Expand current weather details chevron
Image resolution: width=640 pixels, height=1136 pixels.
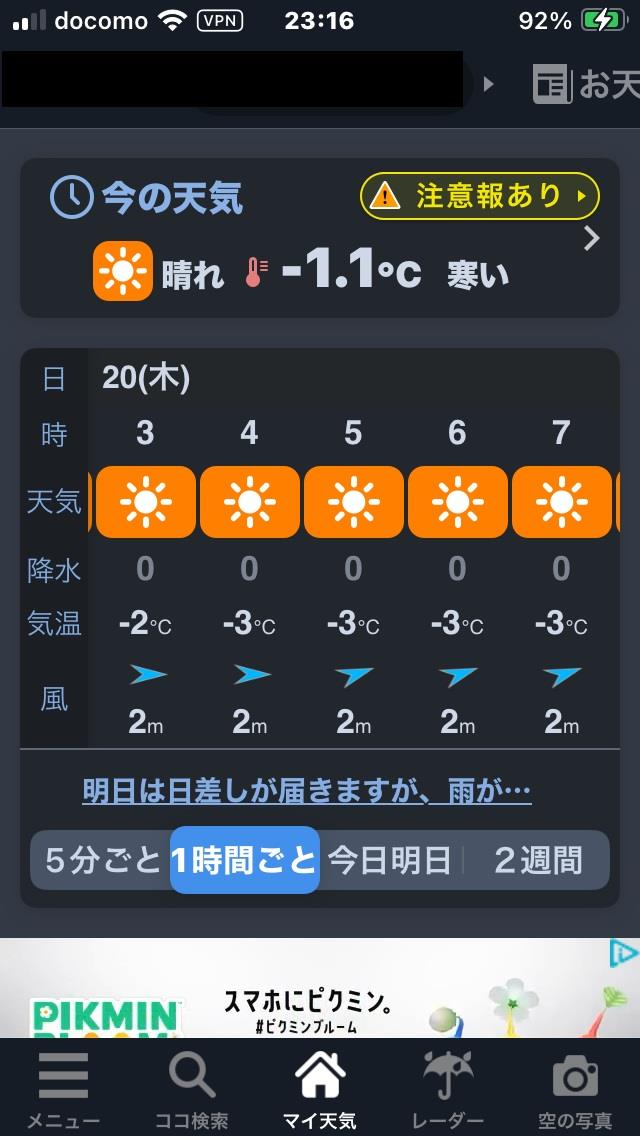tap(592, 238)
